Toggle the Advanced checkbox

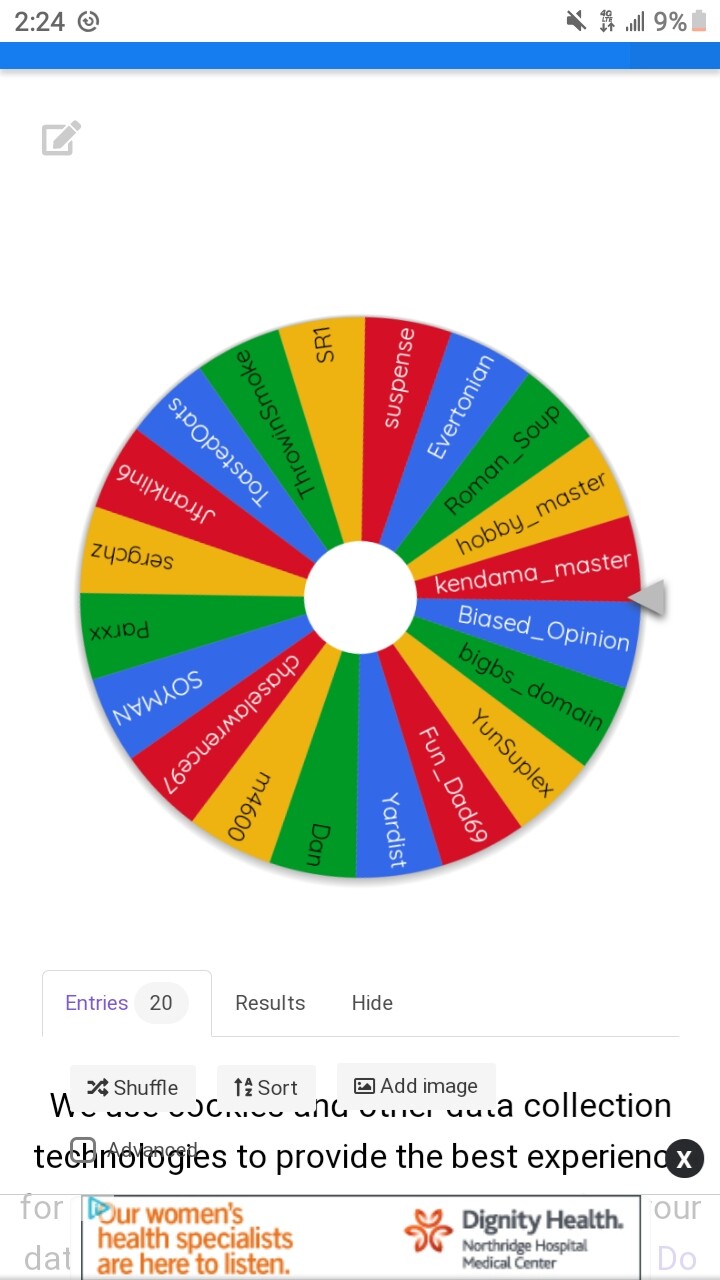(83, 1149)
